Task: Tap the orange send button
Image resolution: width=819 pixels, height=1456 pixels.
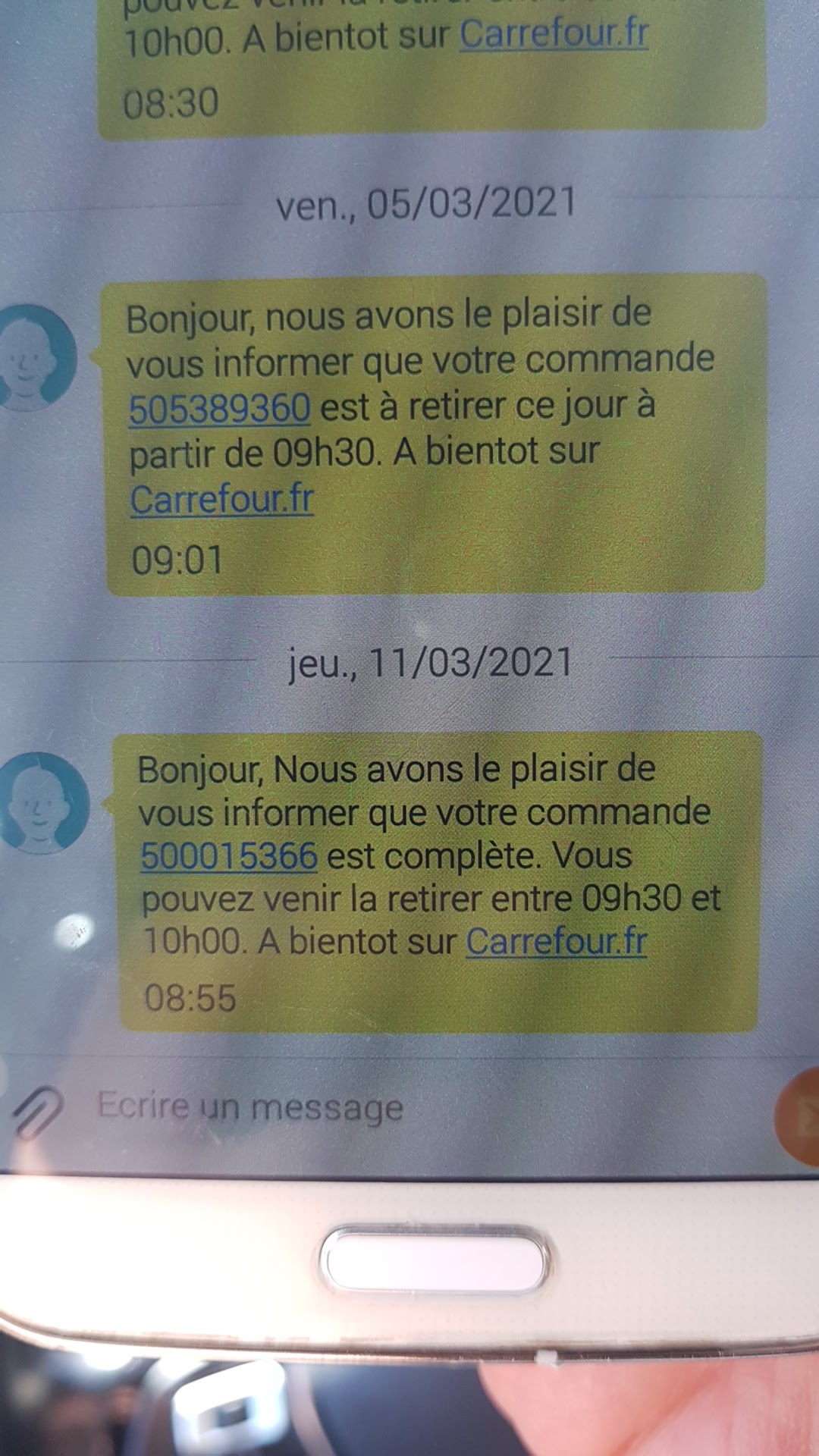Action: 800,1116
